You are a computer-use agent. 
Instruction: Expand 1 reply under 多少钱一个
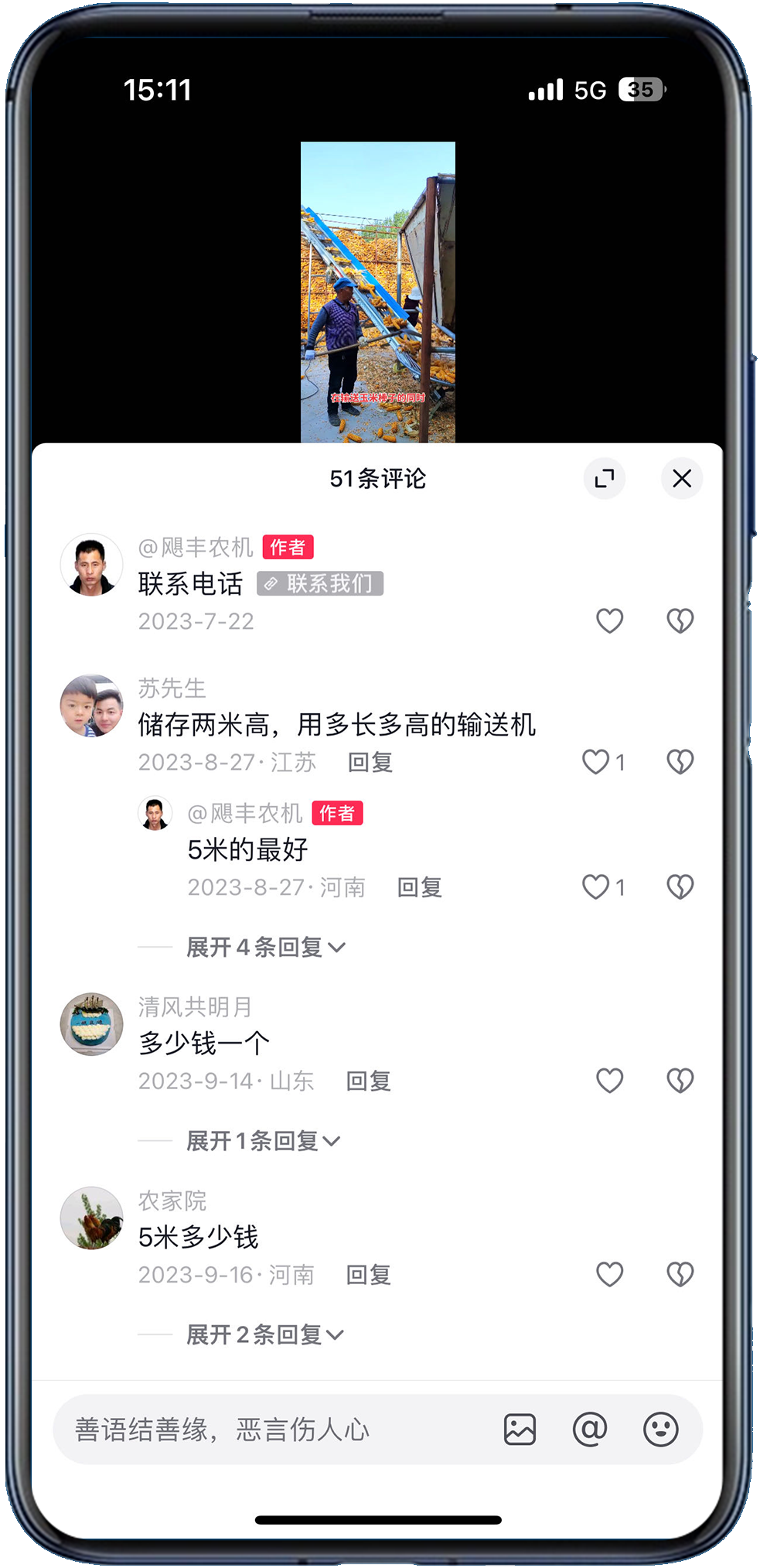coord(263,1141)
